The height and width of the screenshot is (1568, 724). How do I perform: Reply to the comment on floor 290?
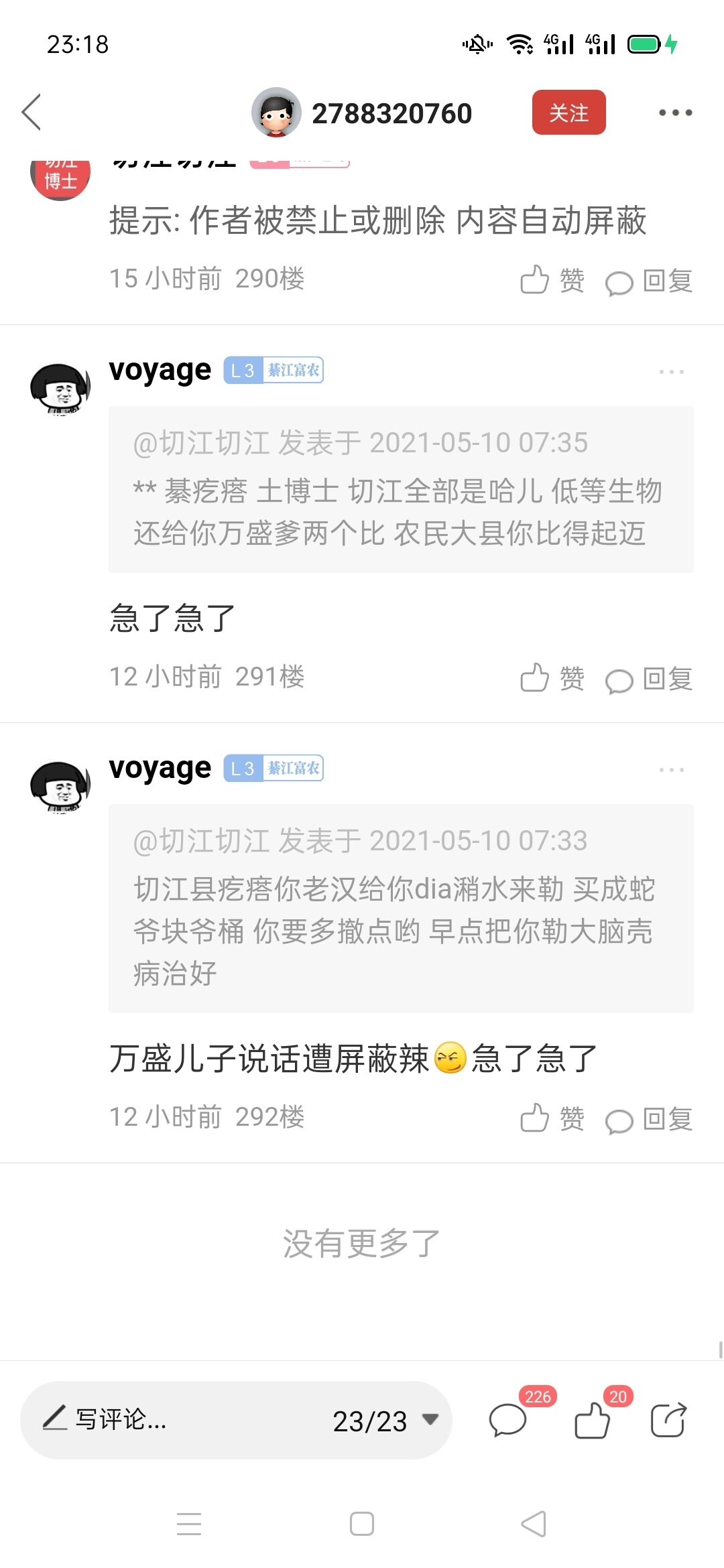pos(648,281)
